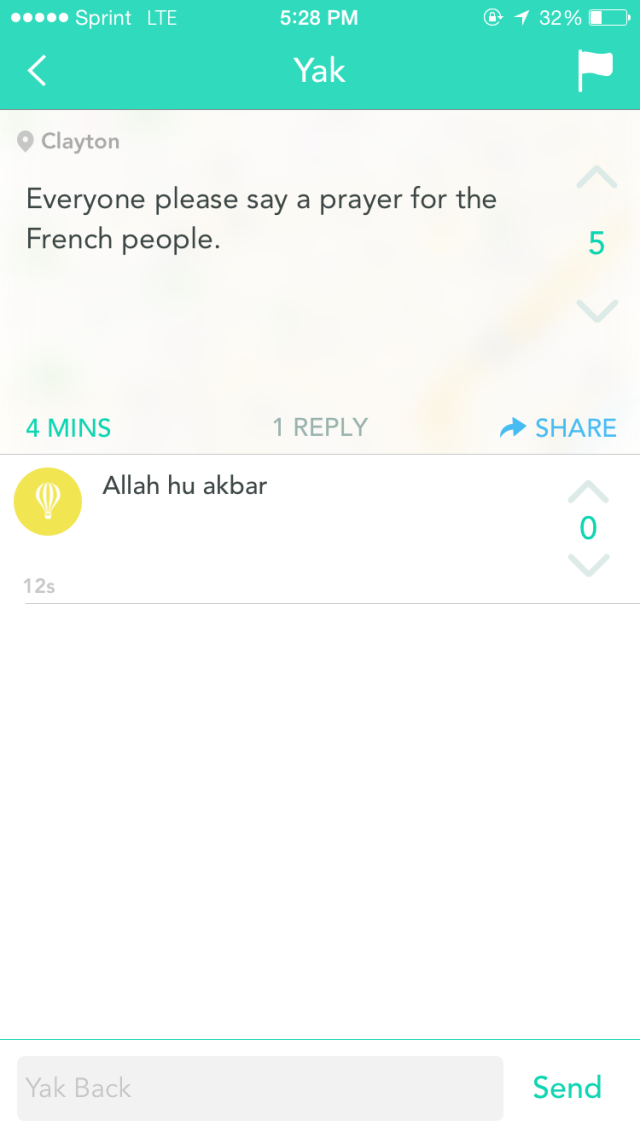This screenshot has height=1138, width=640.
Task: Tap Send to post reply
Action: tap(567, 1086)
